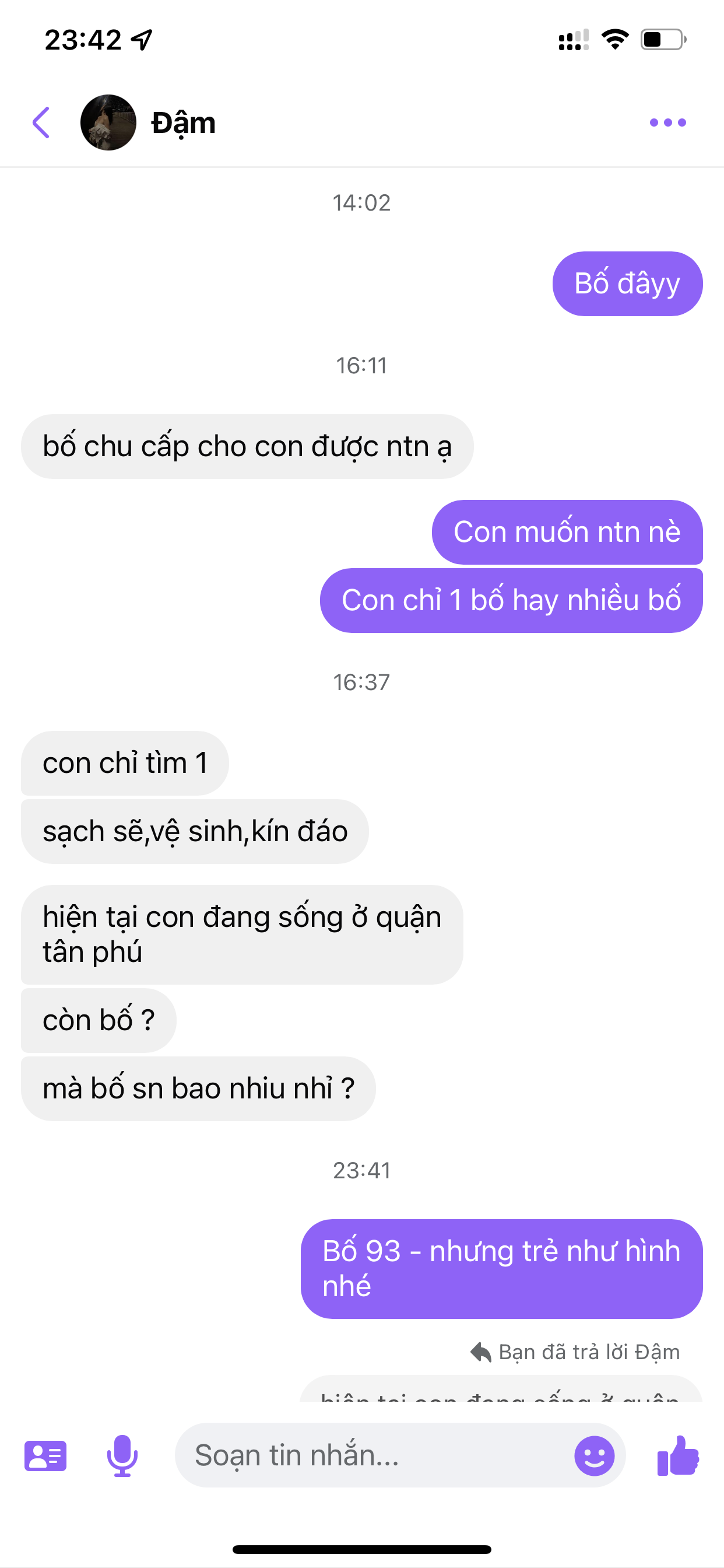Image resolution: width=724 pixels, height=1568 pixels.
Task: Go back from Đậm's chat
Action: [x=41, y=123]
